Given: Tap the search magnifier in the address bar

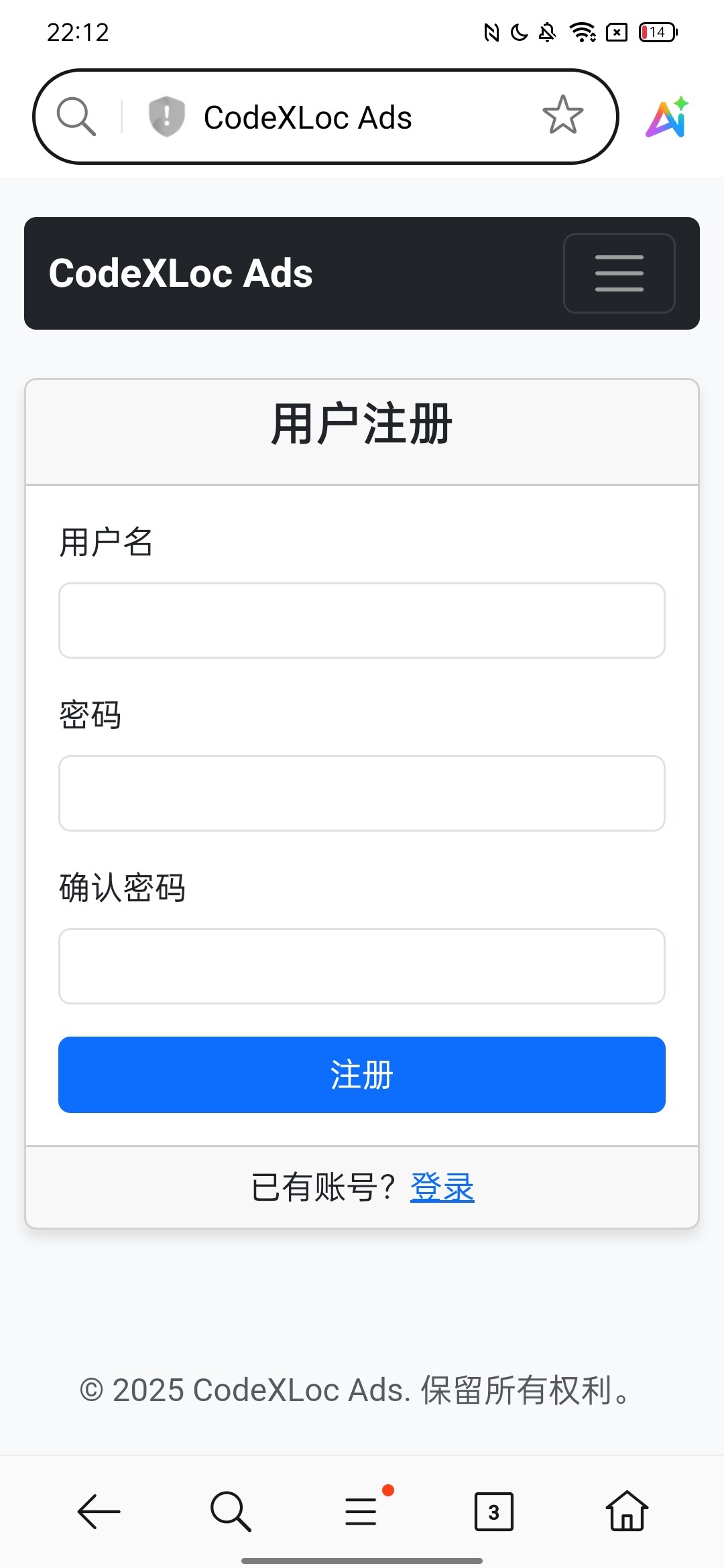Looking at the screenshot, I should 76,117.
